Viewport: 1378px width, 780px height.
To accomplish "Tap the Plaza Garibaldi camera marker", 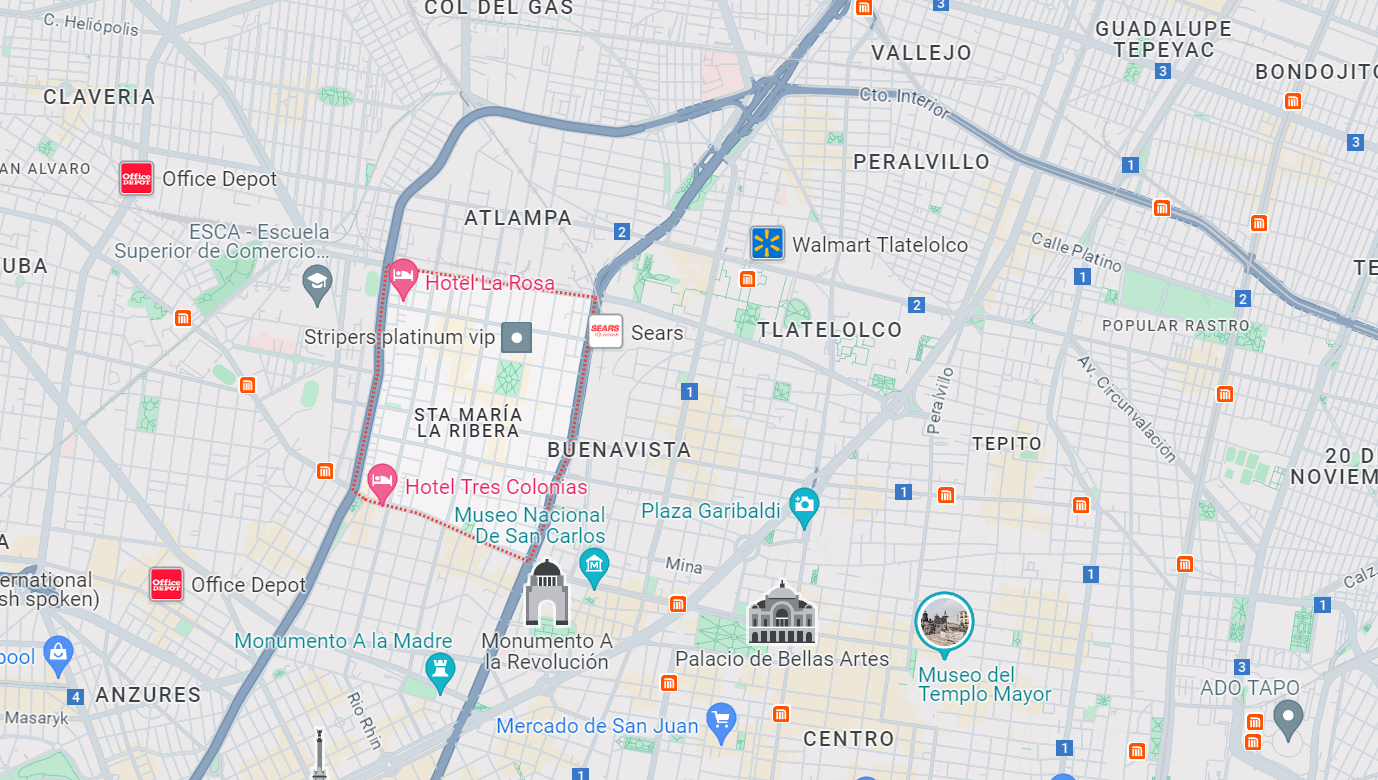I will (804, 508).
